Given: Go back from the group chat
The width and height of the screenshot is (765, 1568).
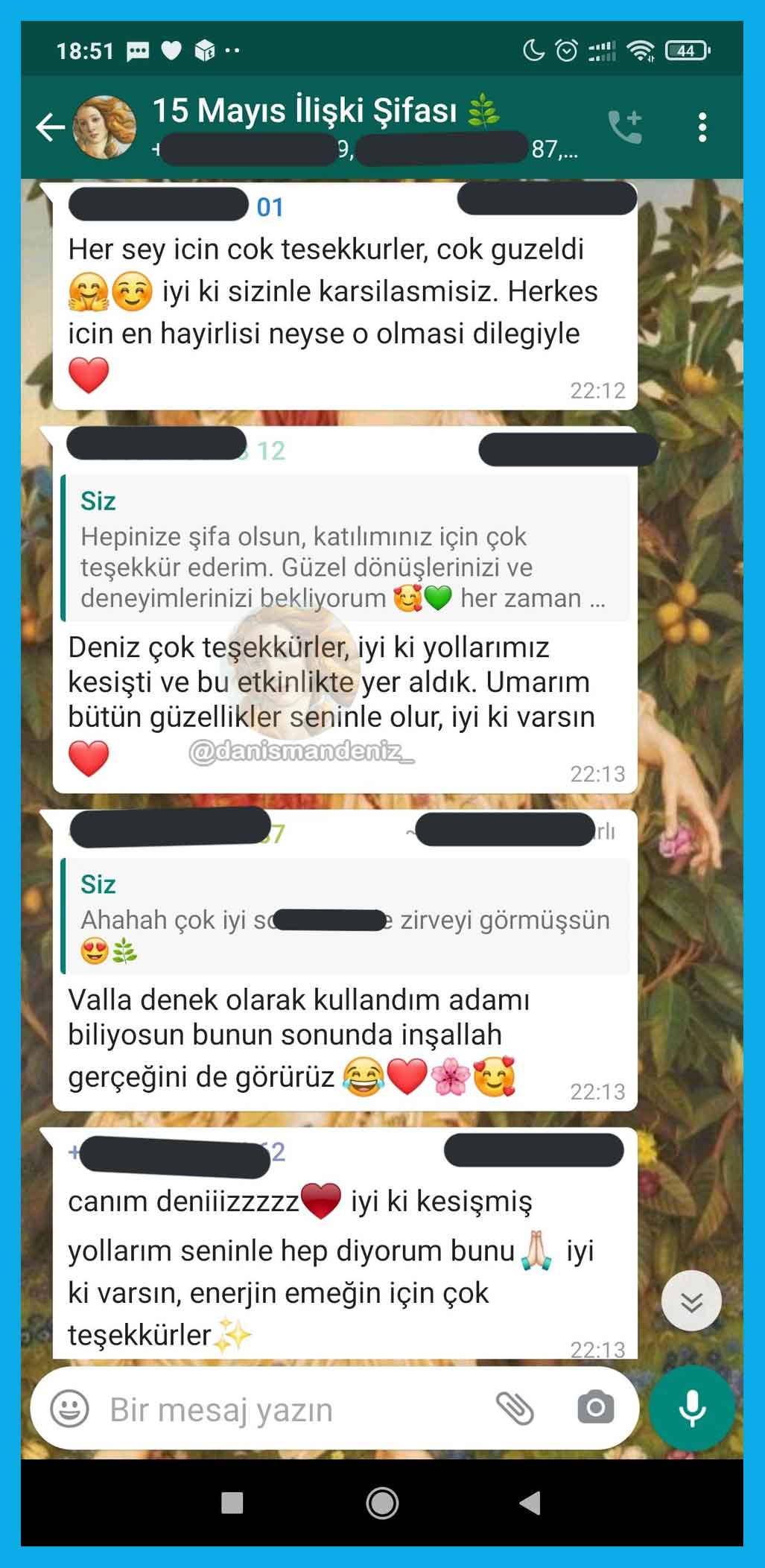Looking at the screenshot, I should pyautogui.click(x=49, y=127).
